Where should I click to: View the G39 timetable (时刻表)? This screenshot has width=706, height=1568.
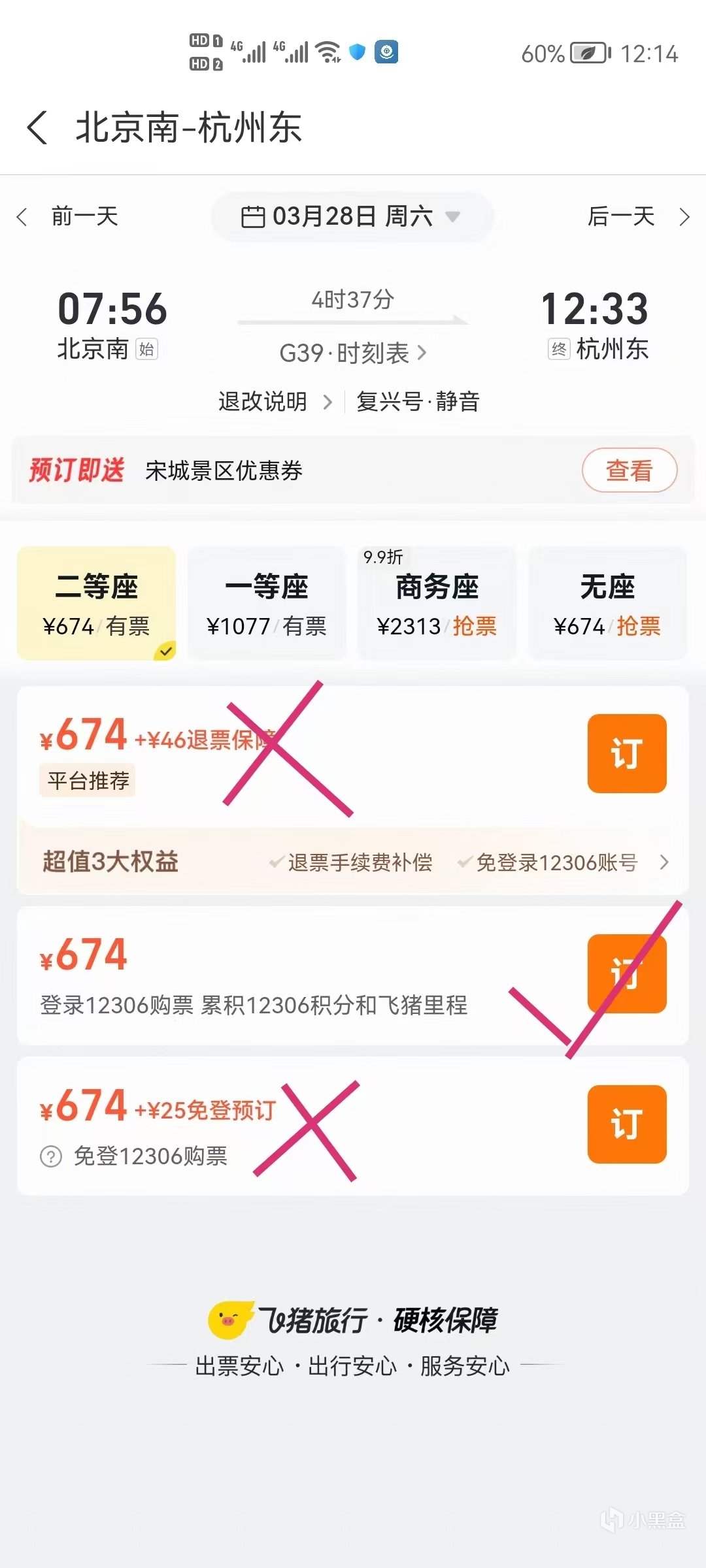click(x=353, y=353)
